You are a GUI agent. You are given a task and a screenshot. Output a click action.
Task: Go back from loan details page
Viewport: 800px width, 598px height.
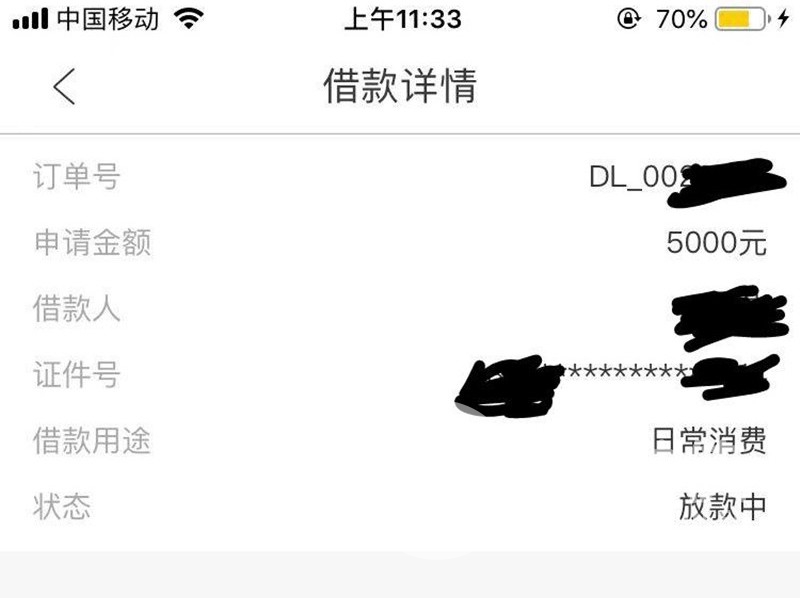(64, 86)
